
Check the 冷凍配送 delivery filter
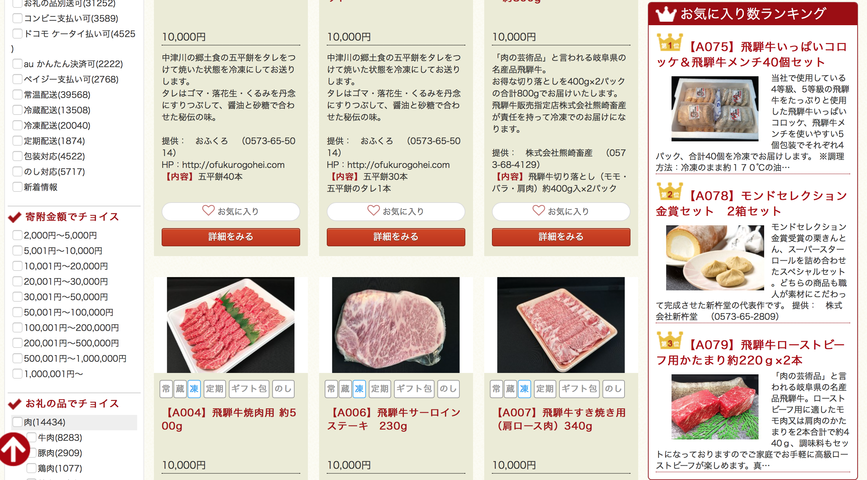click(x=18, y=126)
